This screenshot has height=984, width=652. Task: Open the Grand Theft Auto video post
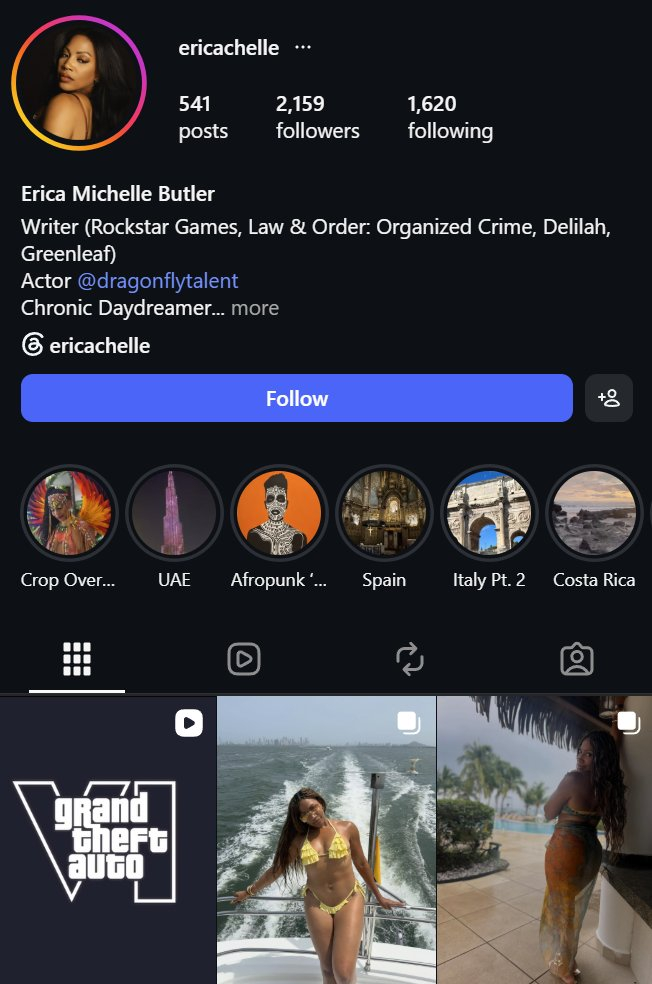107,840
